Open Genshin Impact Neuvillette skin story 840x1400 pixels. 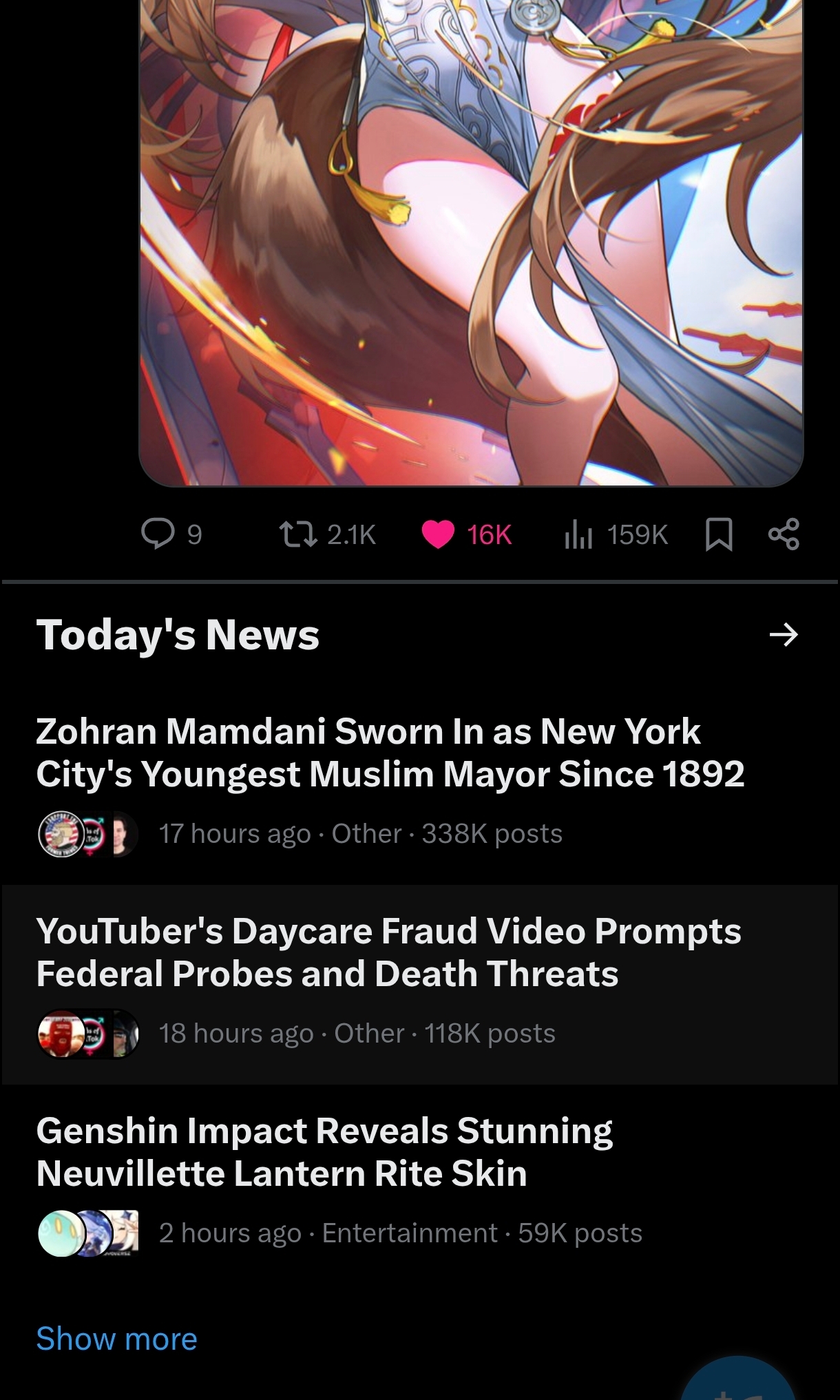420,1184
